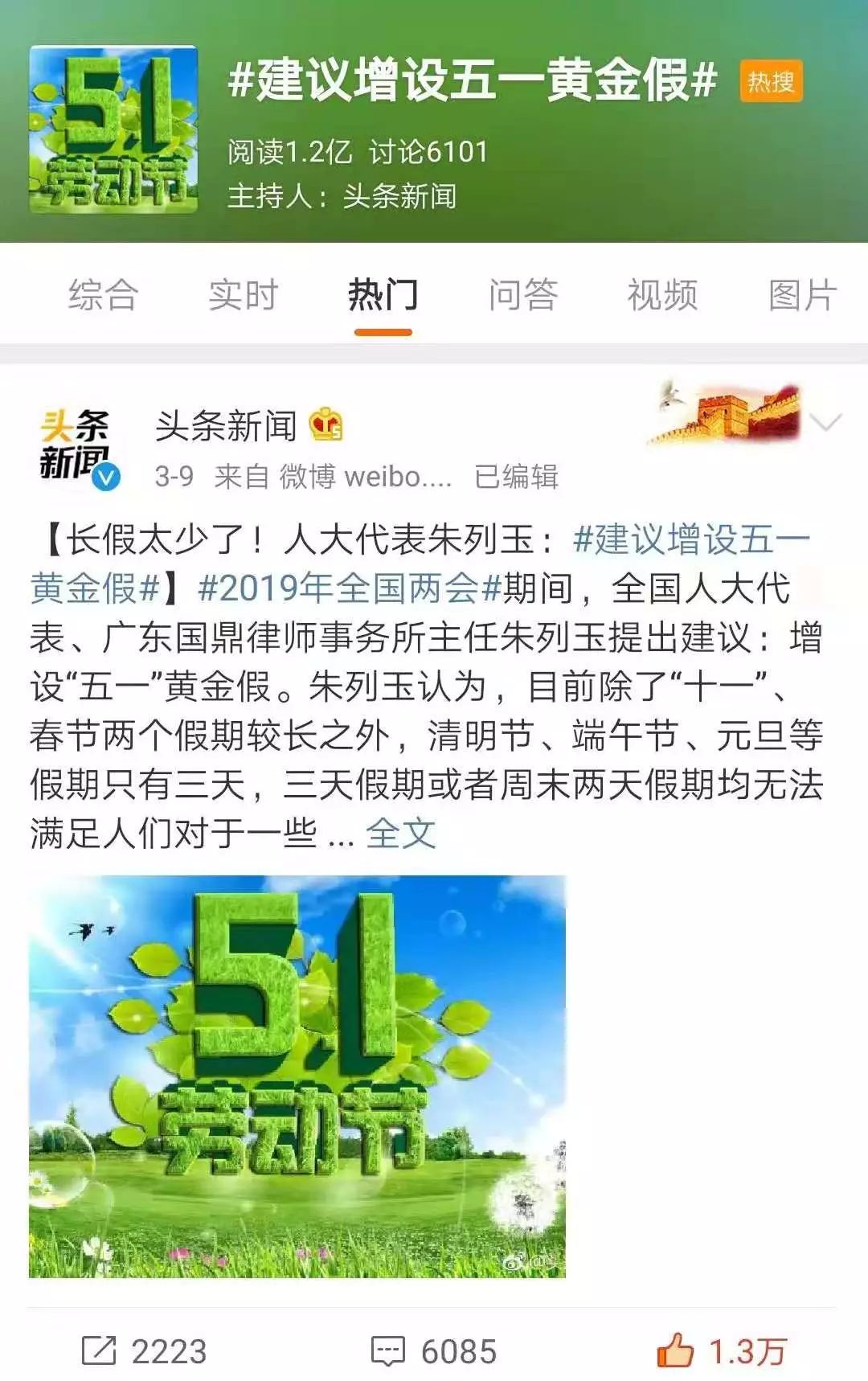Select the 热门 tab

click(x=383, y=295)
